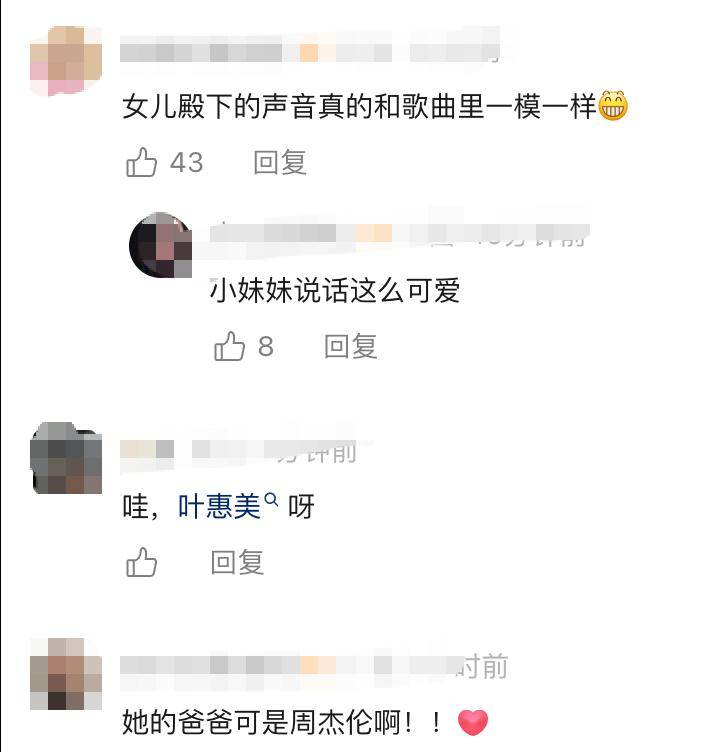Reply to the 叶惠美呀 comment
The width and height of the screenshot is (724, 752).
pos(237,562)
